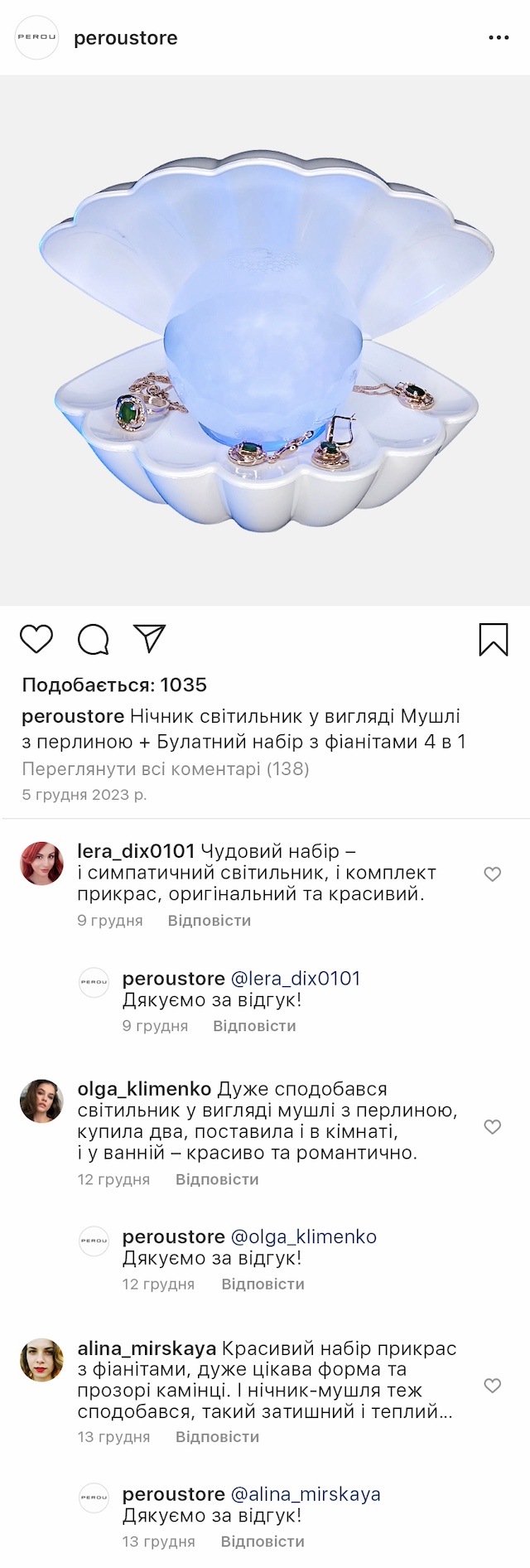This screenshot has height=1568, width=530.
Task: Like lera_dix0101's comment
Action: pyautogui.click(x=493, y=874)
